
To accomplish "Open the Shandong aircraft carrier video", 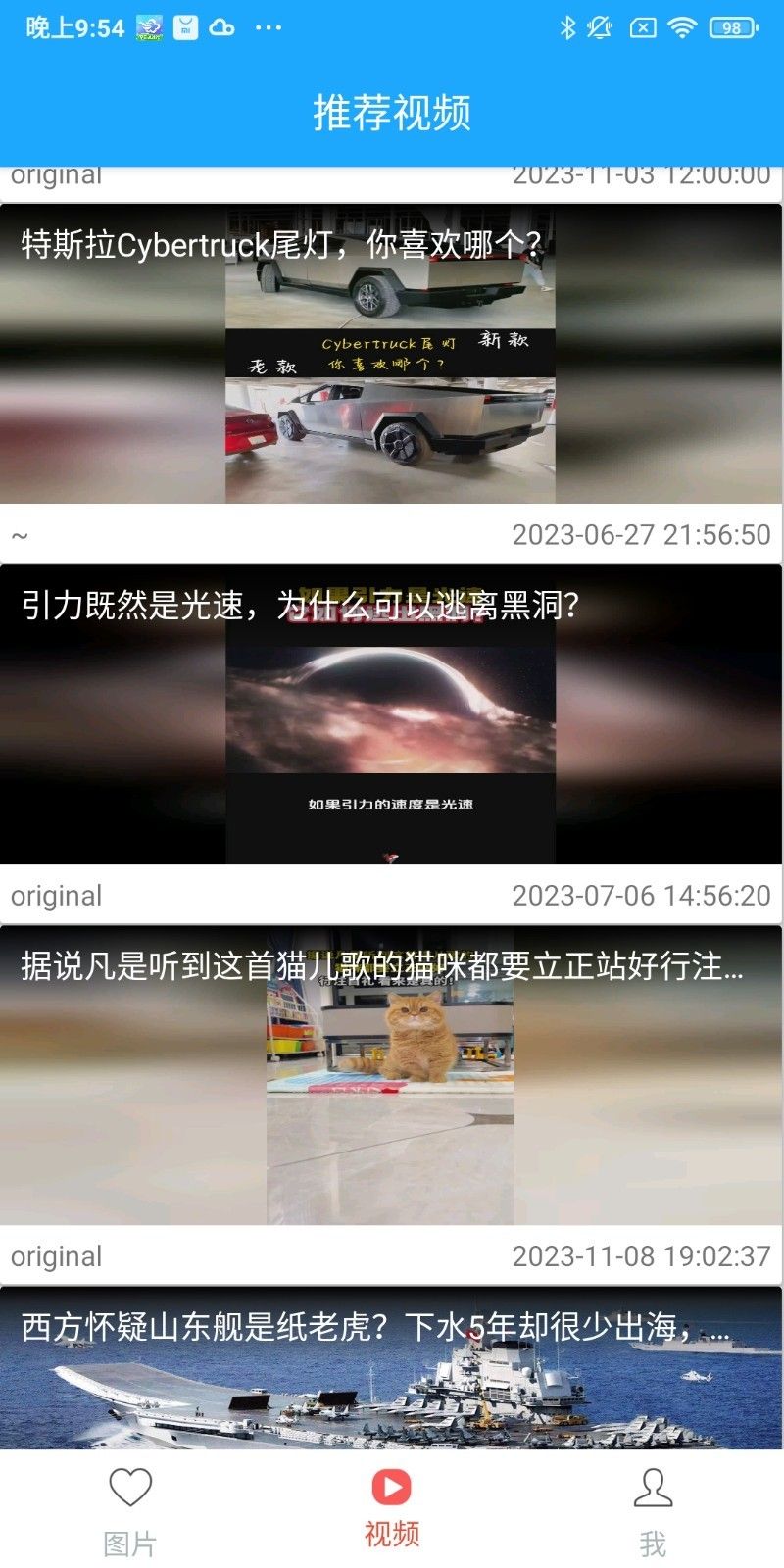I will pyautogui.click(x=391, y=1372).
